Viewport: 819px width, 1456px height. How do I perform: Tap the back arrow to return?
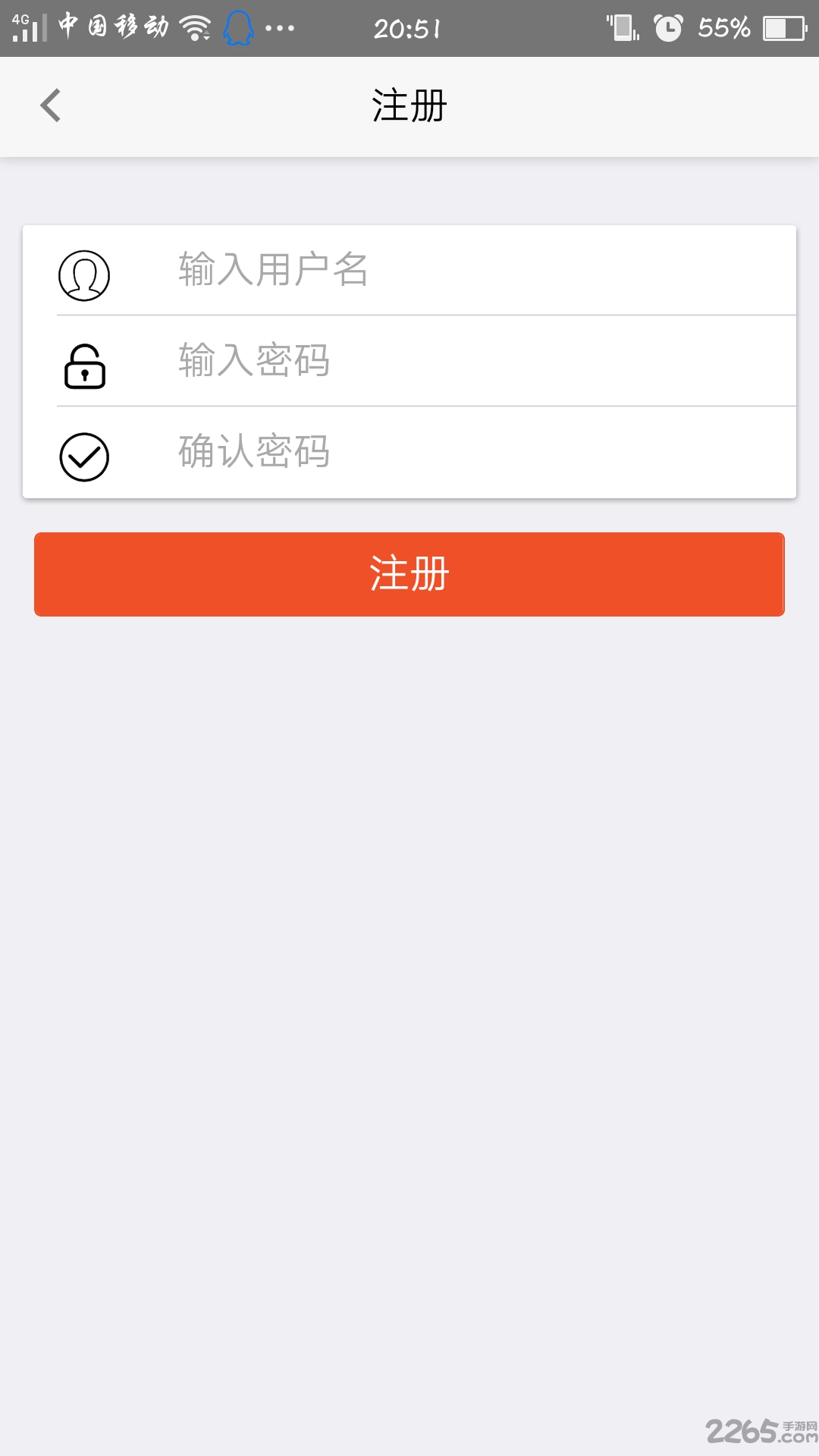[50, 105]
